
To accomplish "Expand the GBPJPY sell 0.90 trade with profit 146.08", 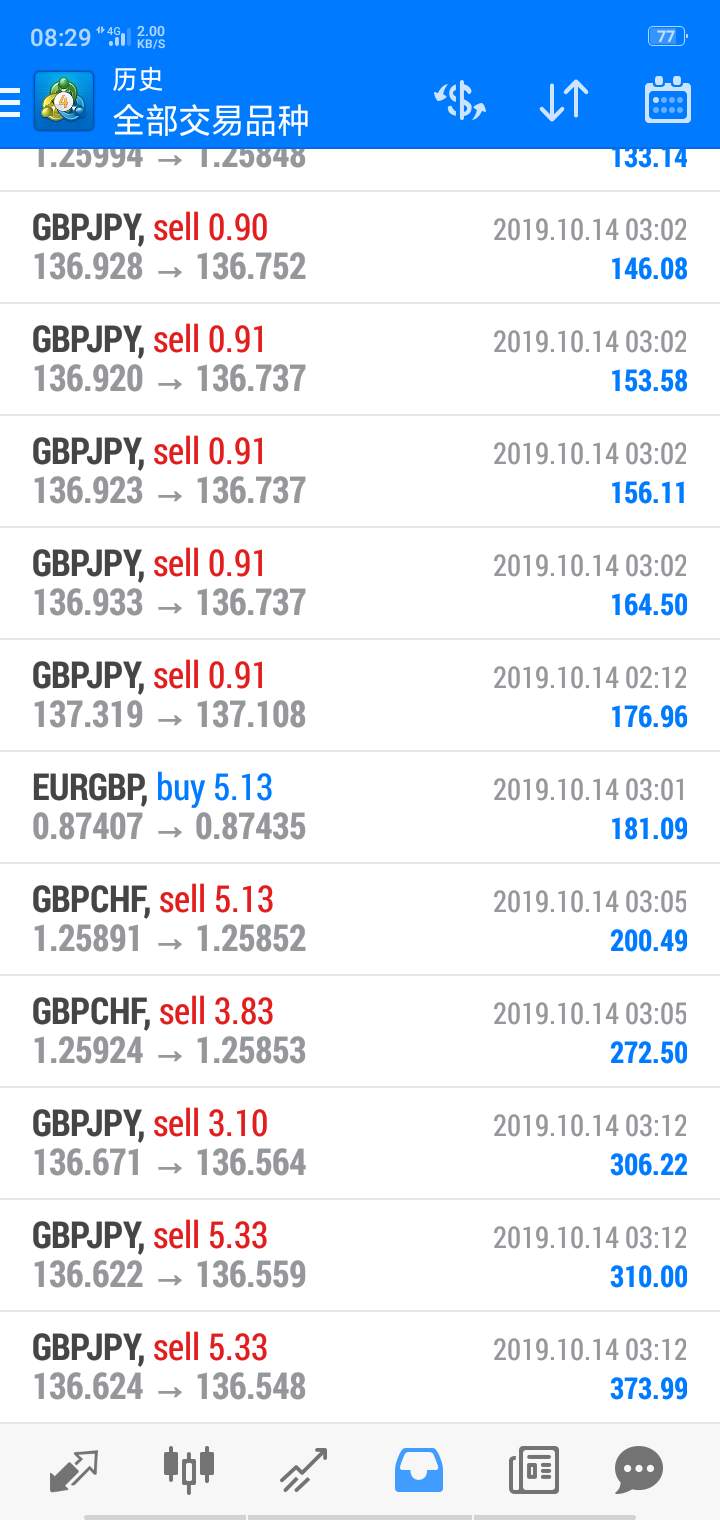I will click(360, 248).
